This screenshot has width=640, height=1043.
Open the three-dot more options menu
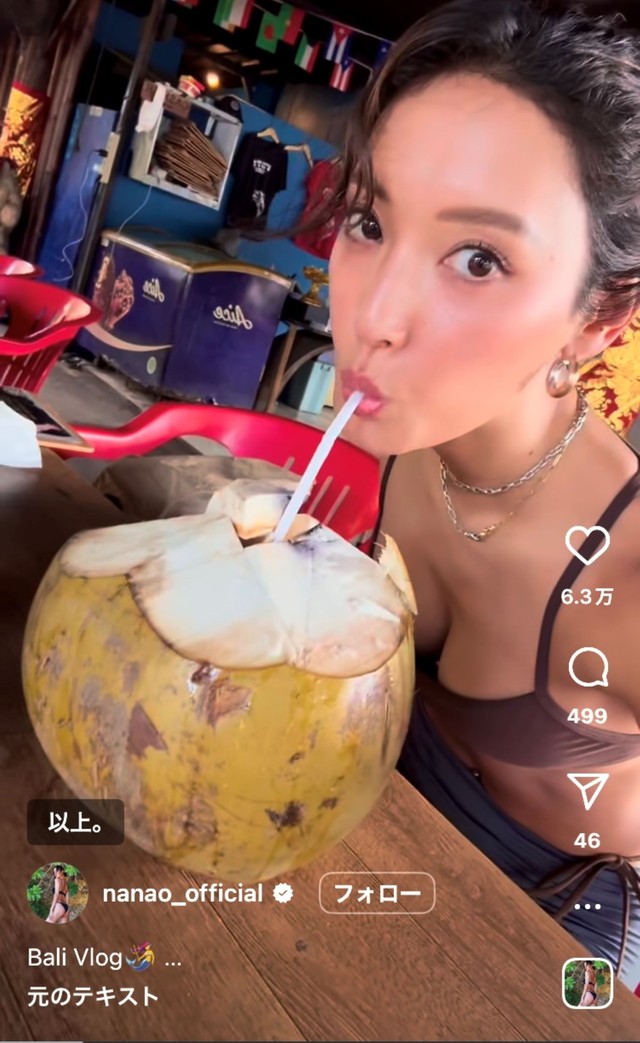pos(587,908)
